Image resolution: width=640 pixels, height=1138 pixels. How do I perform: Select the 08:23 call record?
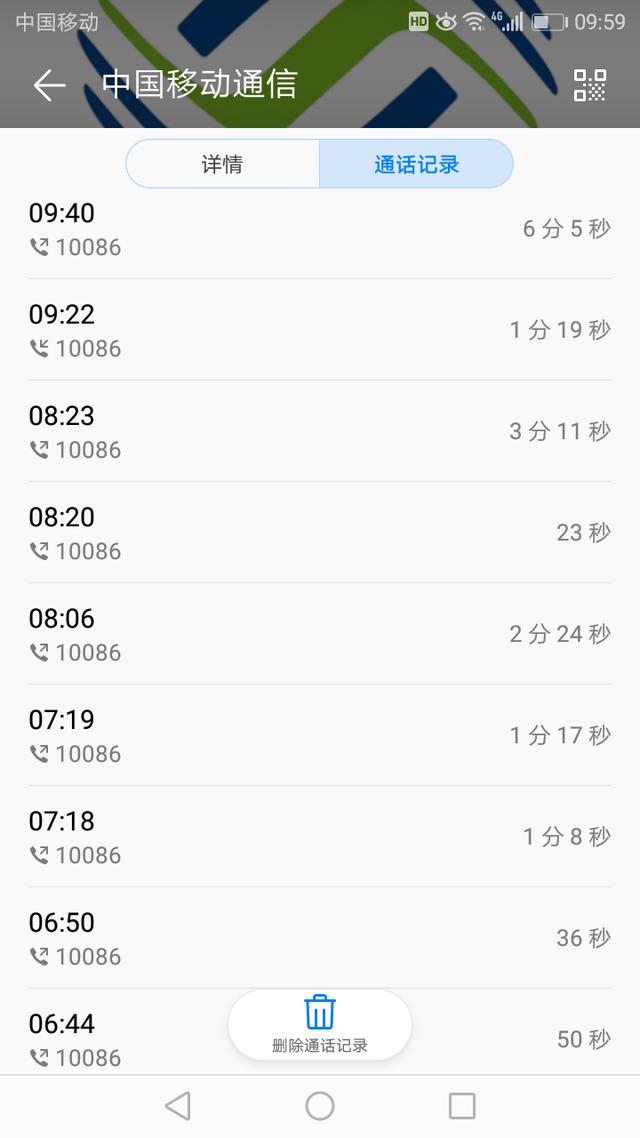click(320, 431)
